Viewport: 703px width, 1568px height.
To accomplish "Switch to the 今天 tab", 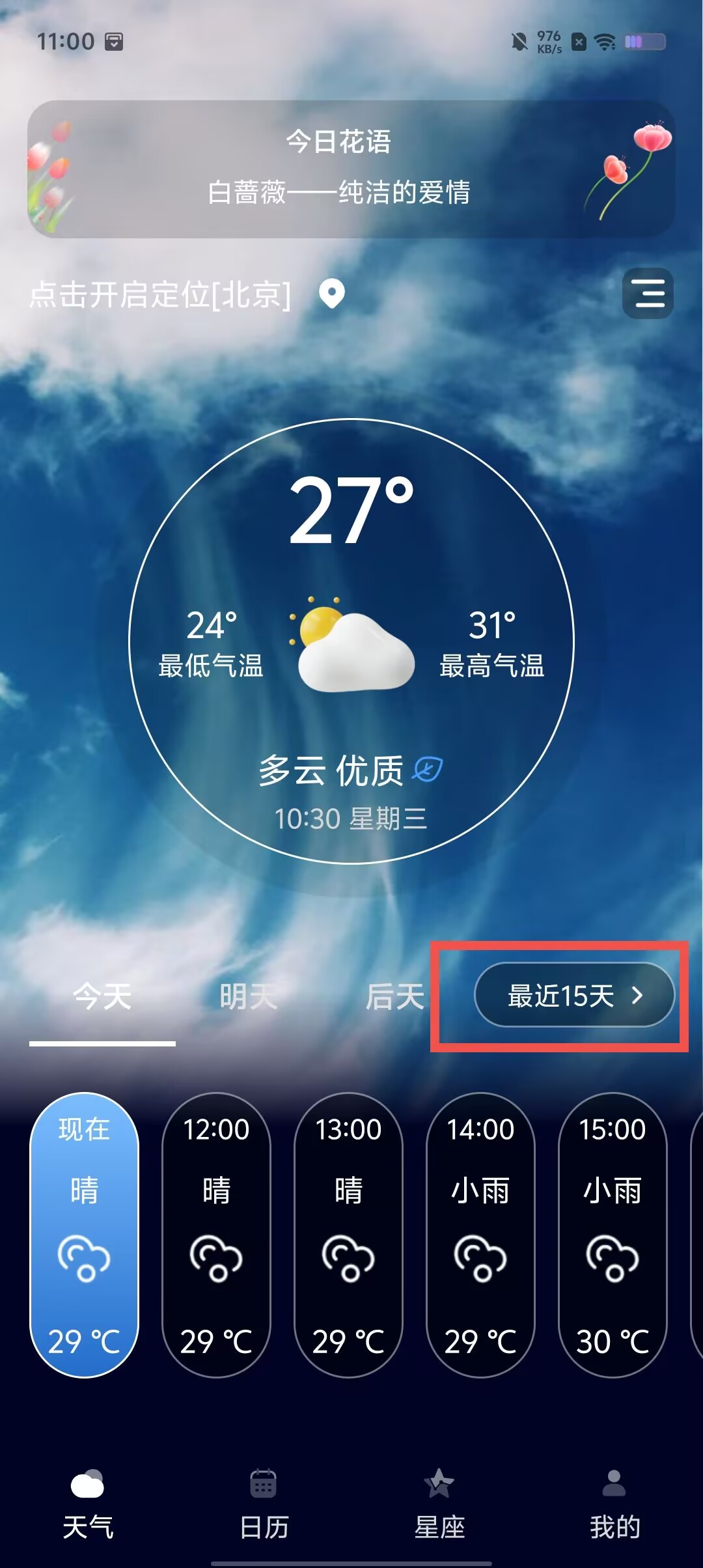I will 102,996.
